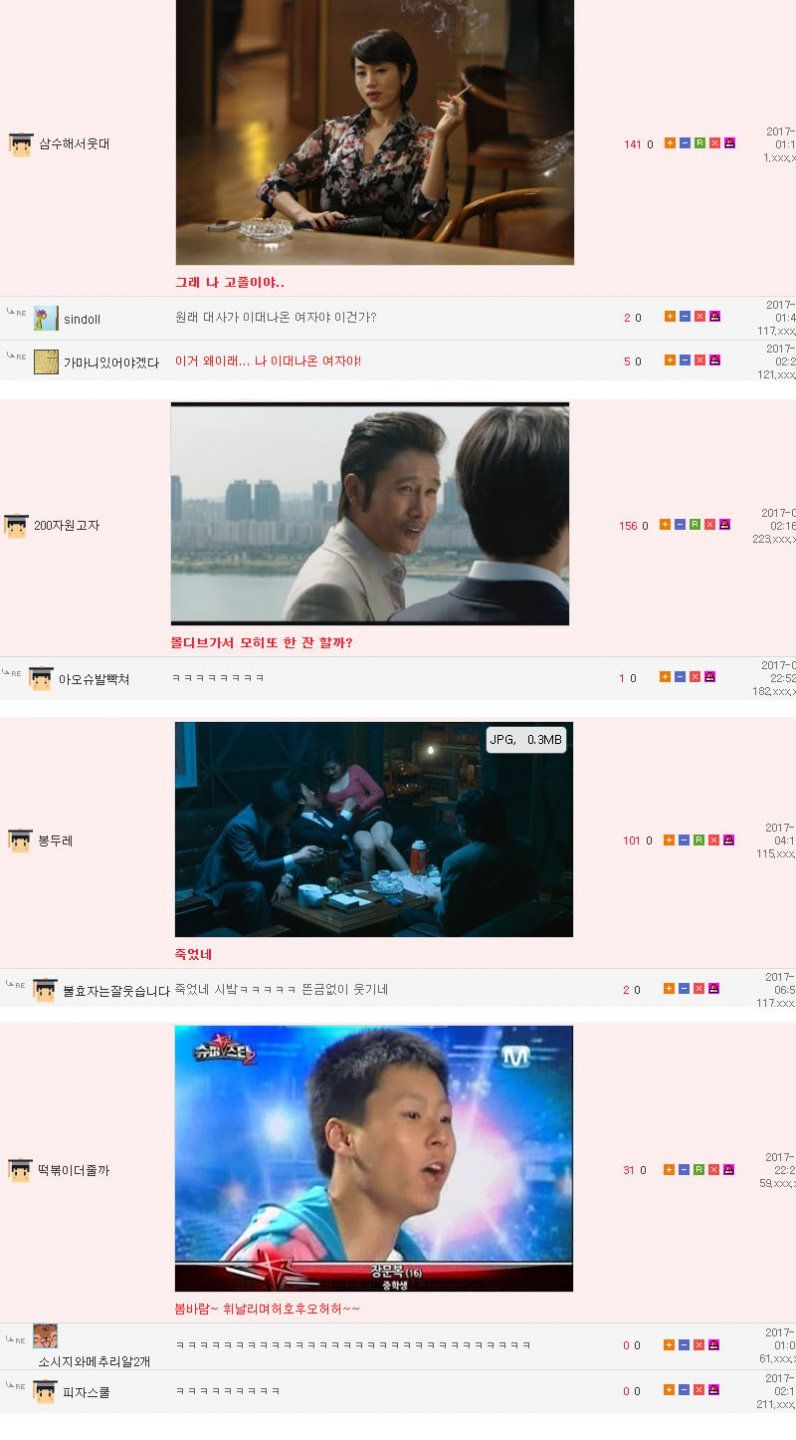The image size is (796, 1440).
Task: Open 봉두레's user profile name
Action: click(55, 841)
